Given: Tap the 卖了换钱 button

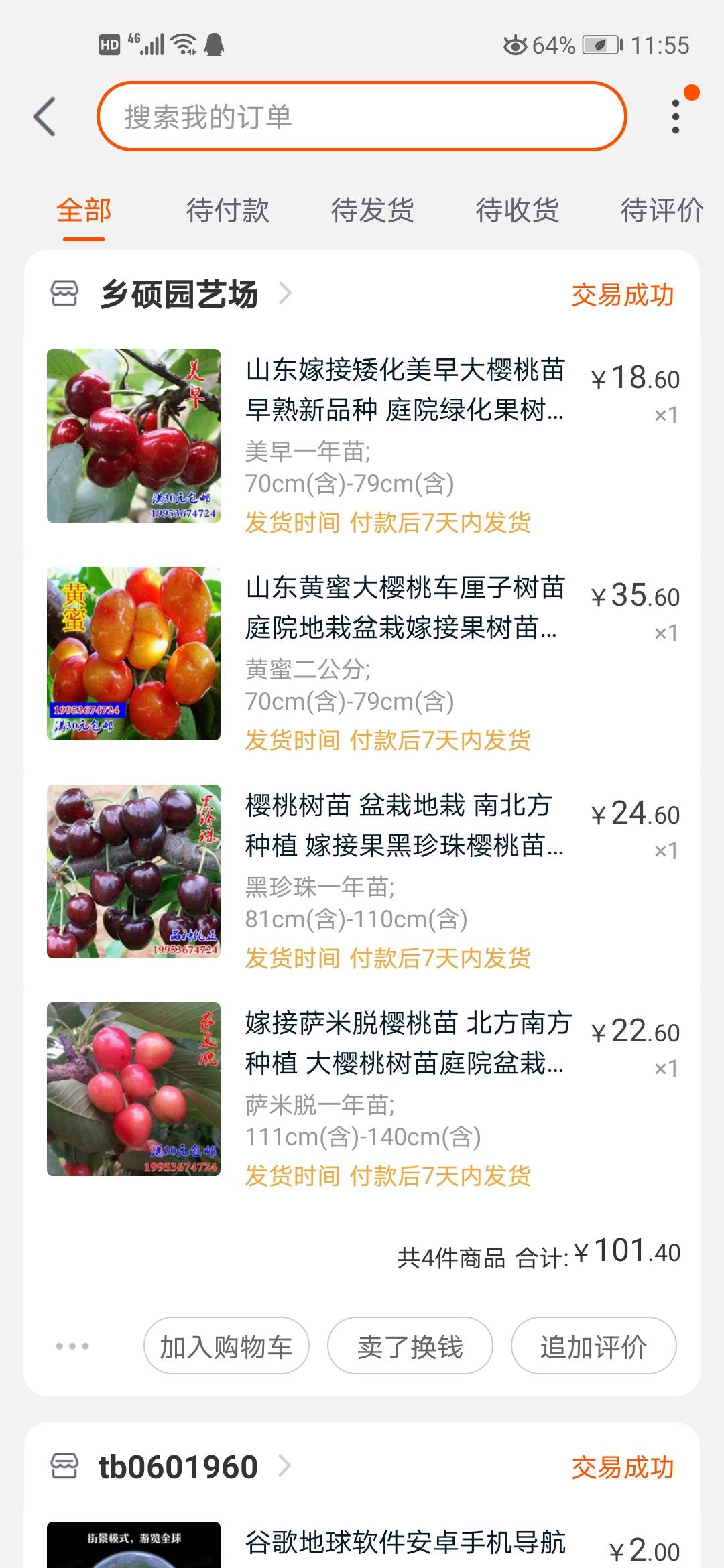Looking at the screenshot, I should 410,1346.
